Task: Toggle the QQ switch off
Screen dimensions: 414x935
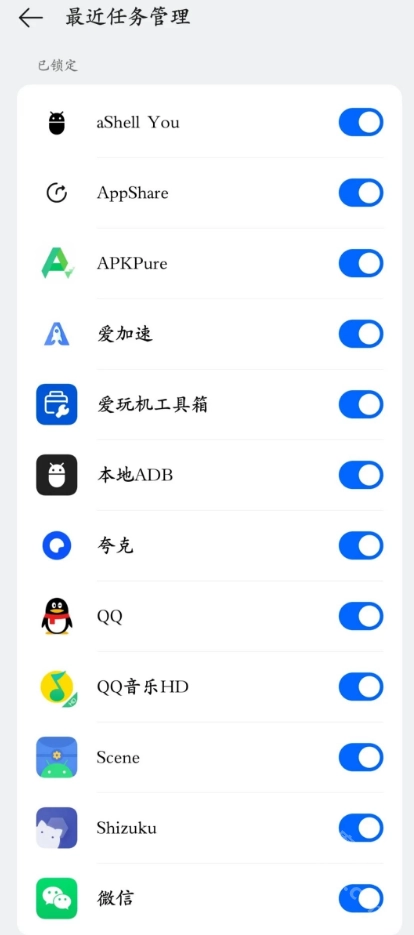Action: click(361, 616)
